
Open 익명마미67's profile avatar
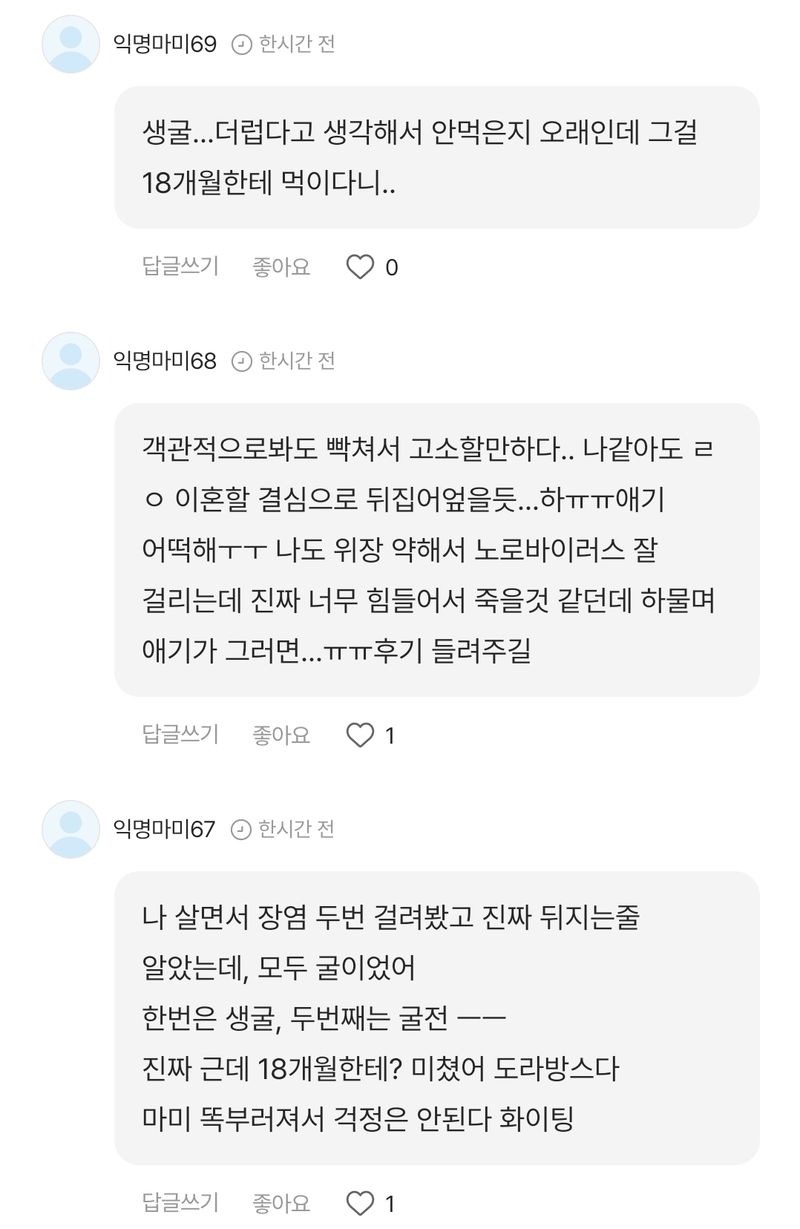tap(71, 829)
